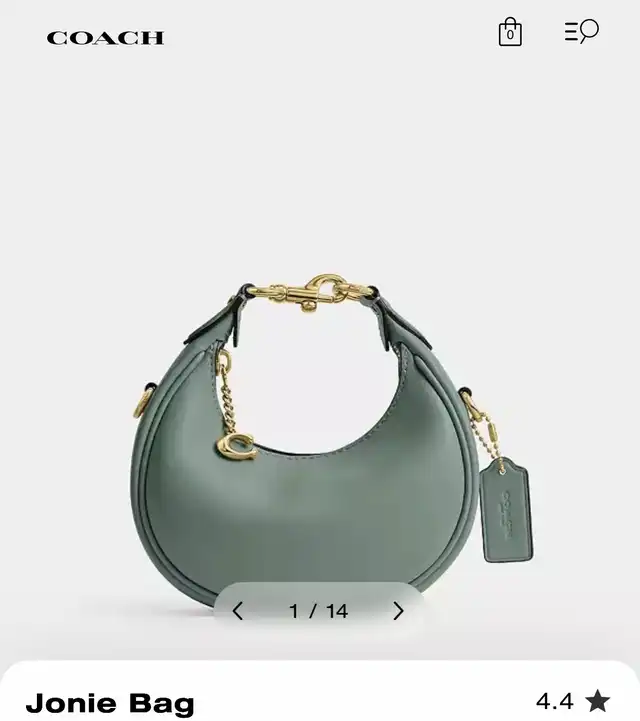View the 4.4 star rating reviews
This screenshot has height=721, width=640.
coord(572,700)
